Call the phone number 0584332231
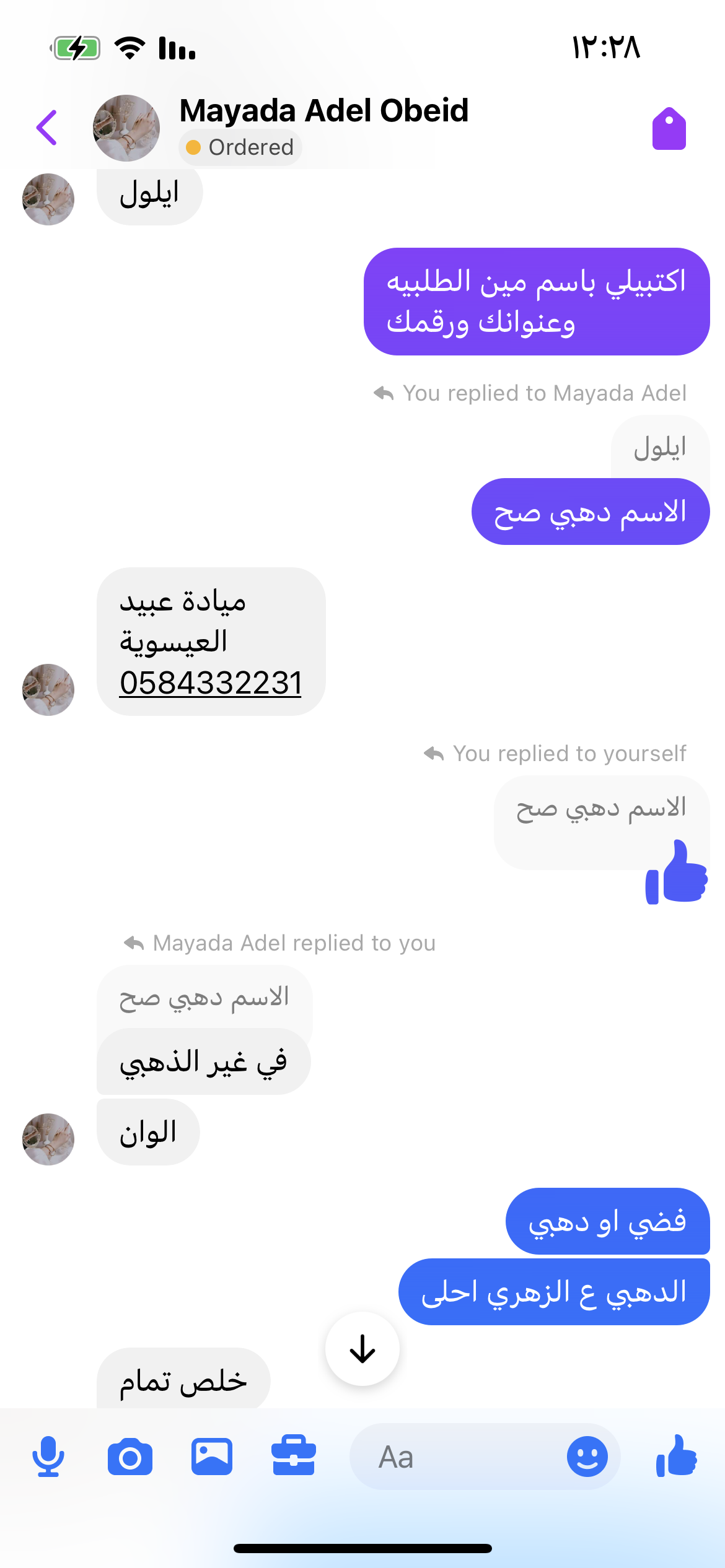The height and width of the screenshot is (1568, 725). coord(211,683)
